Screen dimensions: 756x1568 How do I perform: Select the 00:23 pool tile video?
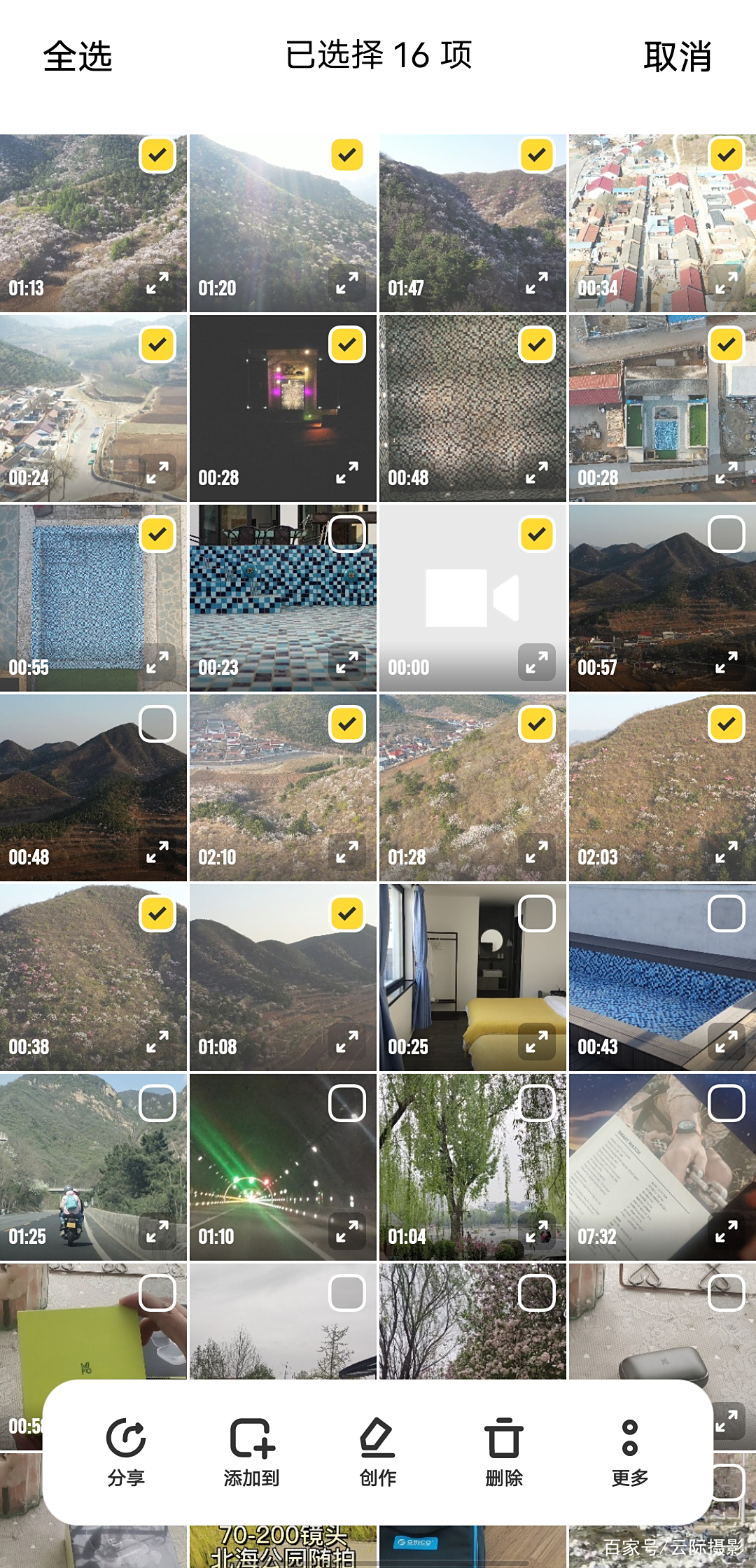pyautogui.click(x=347, y=534)
